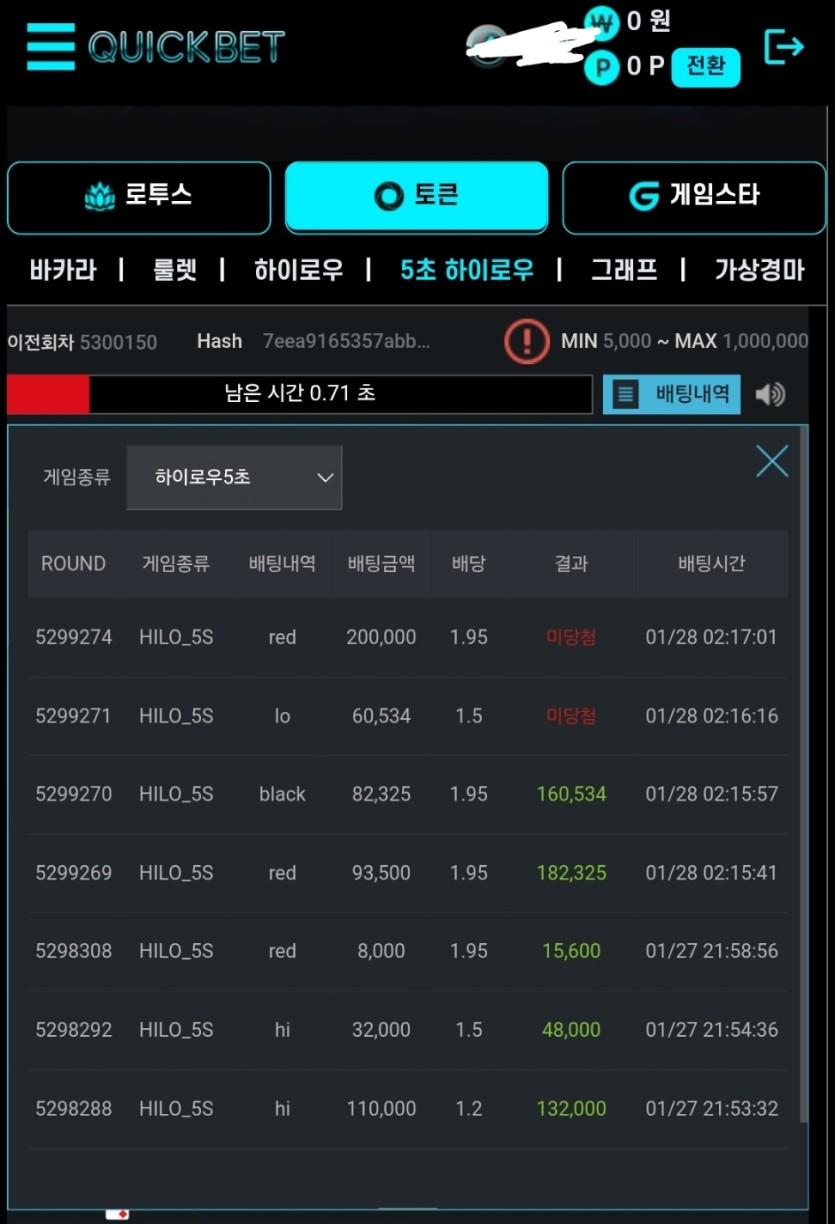The height and width of the screenshot is (1224, 835).
Task: Tap the 전환 points convert button
Action: coord(706,67)
